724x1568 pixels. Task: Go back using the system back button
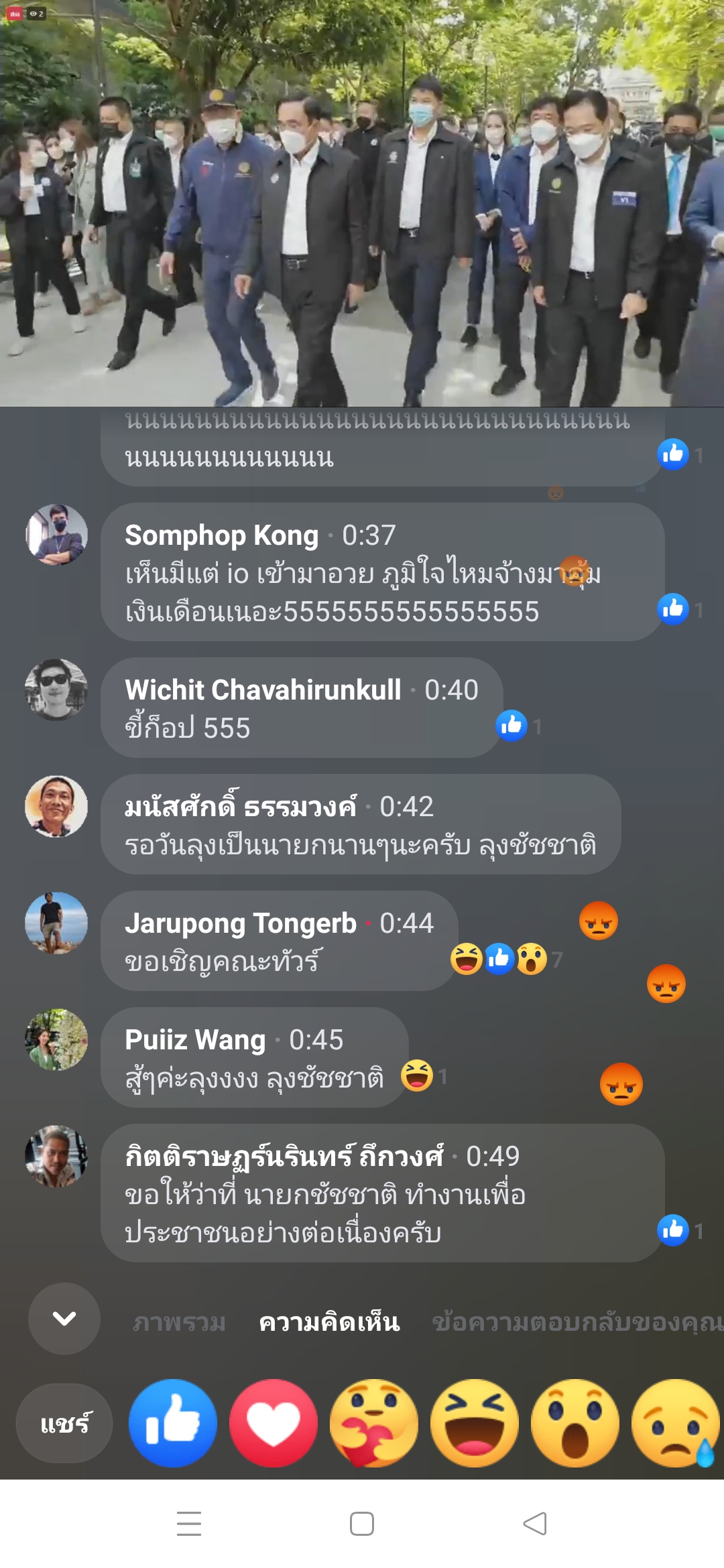(x=535, y=1524)
